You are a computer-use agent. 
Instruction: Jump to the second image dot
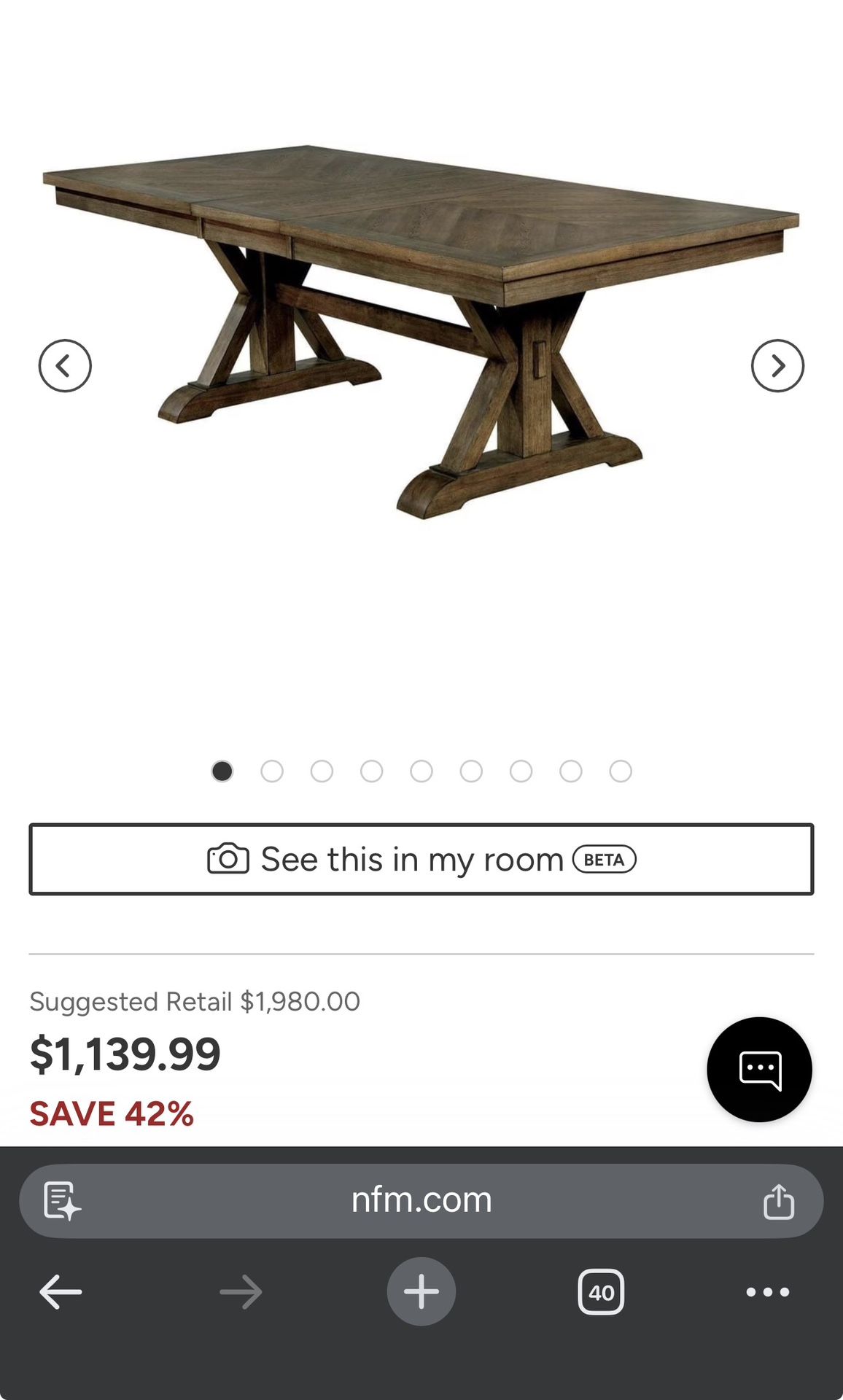tap(272, 771)
